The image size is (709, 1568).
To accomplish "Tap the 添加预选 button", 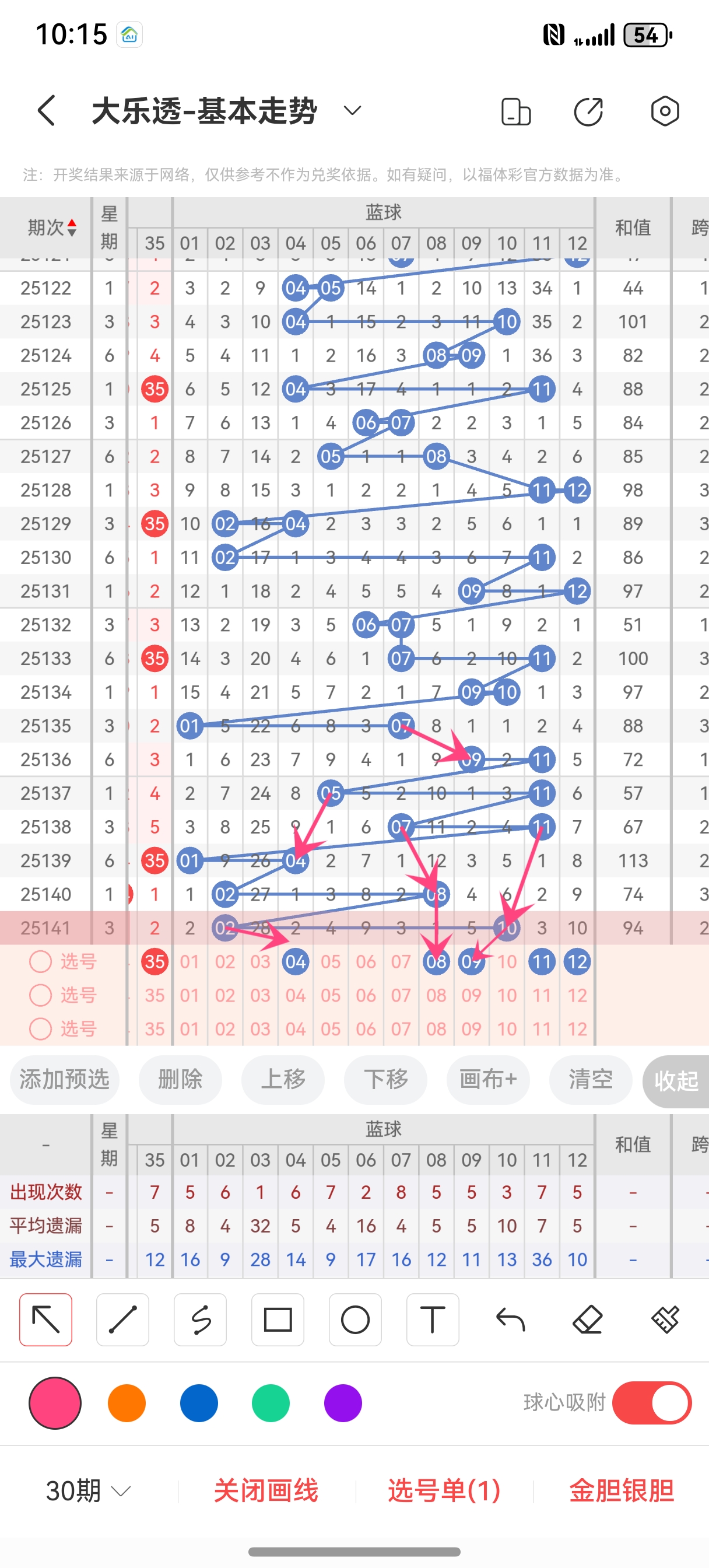I will tap(64, 1080).
